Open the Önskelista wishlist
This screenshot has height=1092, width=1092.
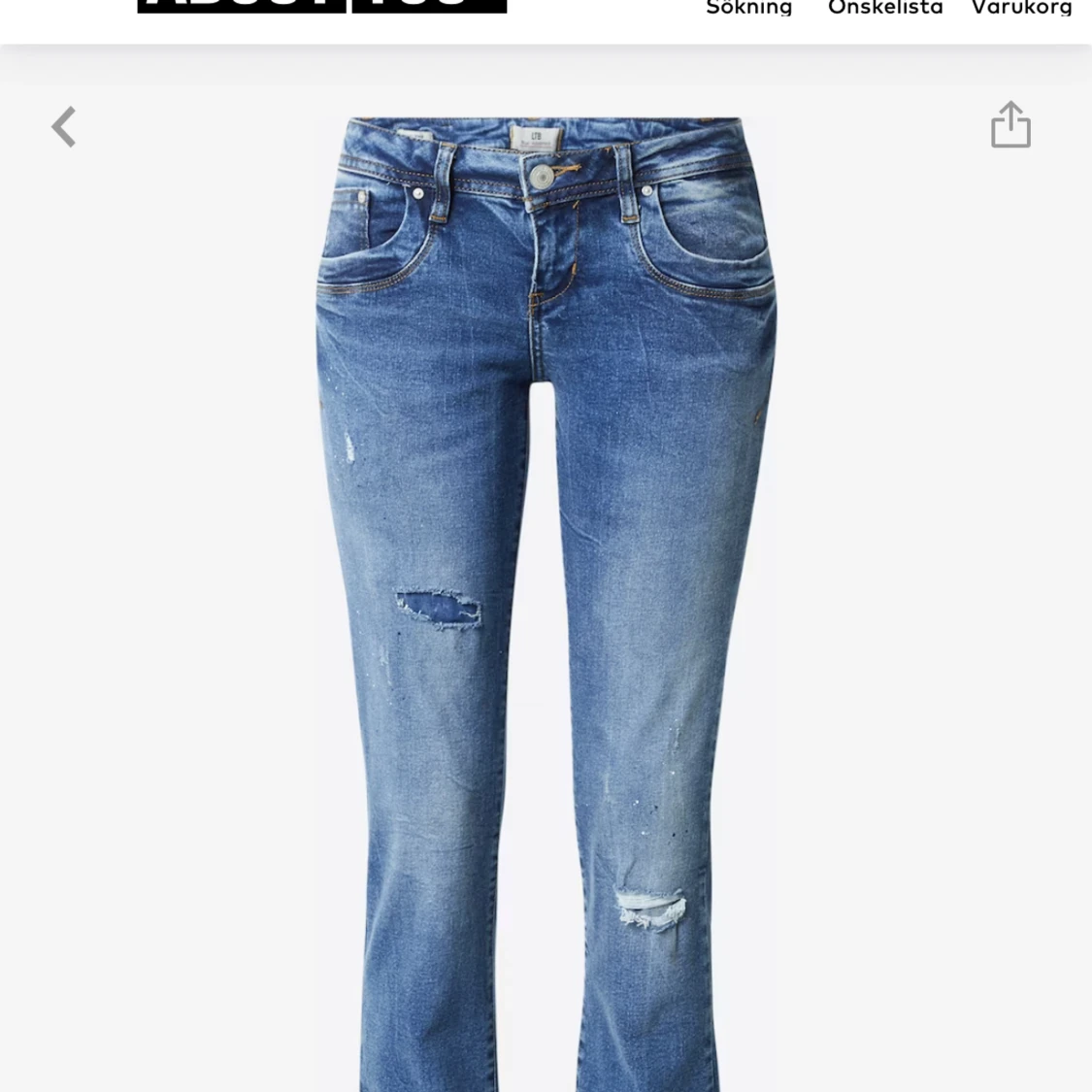point(885,9)
